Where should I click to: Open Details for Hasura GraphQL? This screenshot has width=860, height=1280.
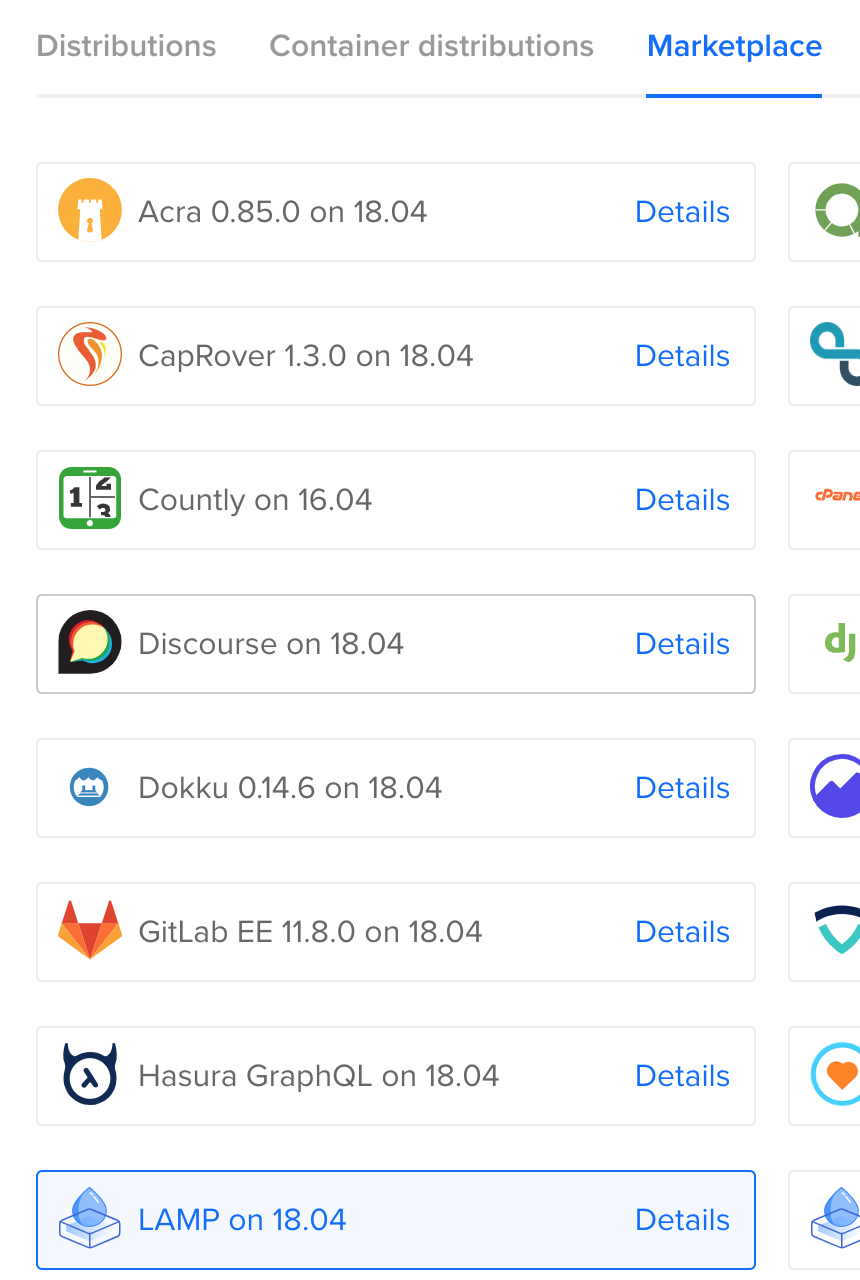682,1076
